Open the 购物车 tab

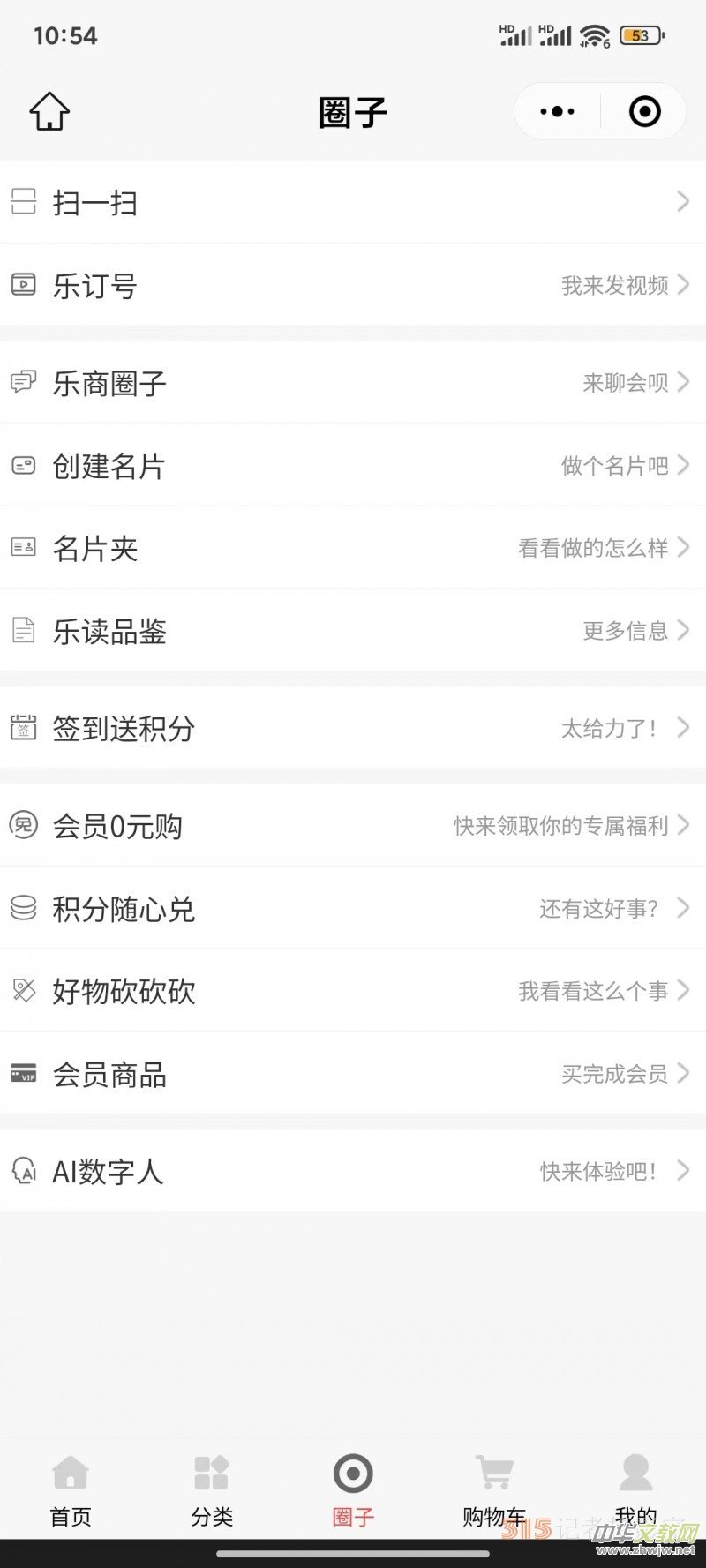pyautogui.click(x=494, y=1489)
